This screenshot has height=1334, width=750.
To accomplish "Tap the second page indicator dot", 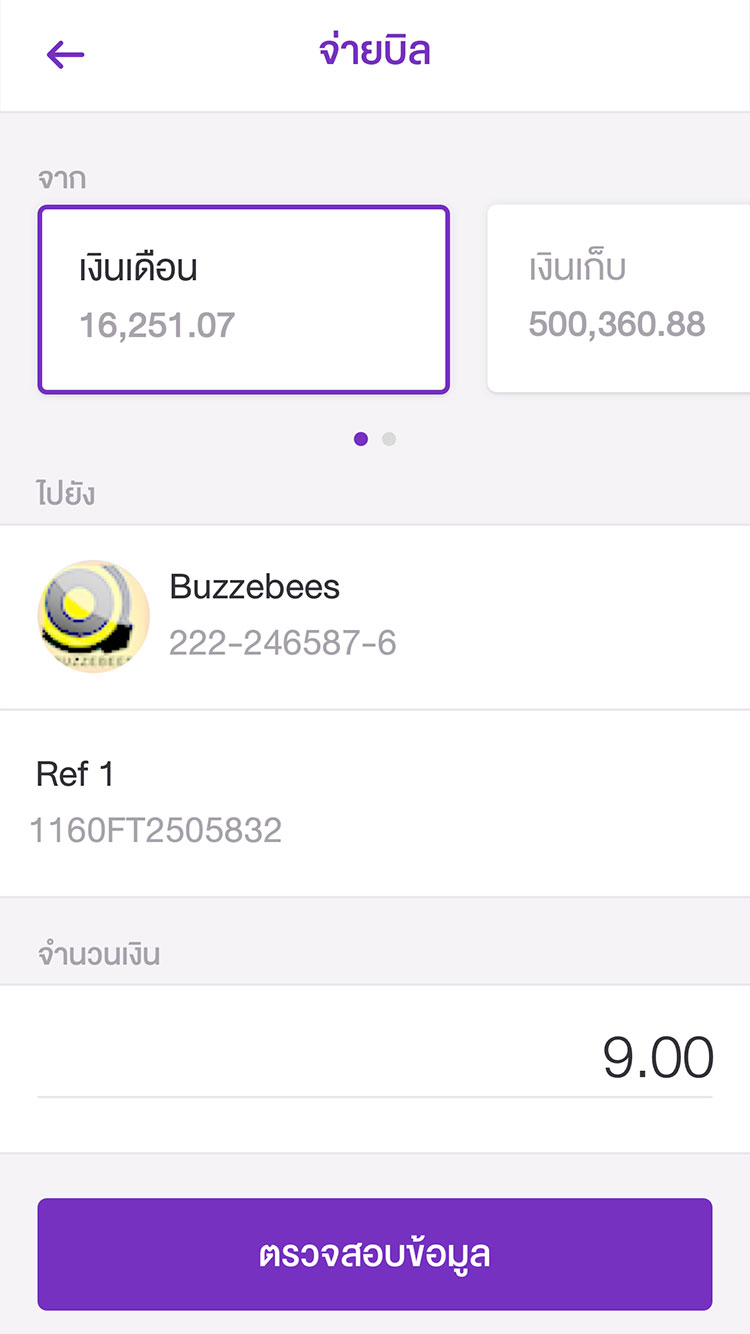I will pyautogui.click(x=389, y=439).
